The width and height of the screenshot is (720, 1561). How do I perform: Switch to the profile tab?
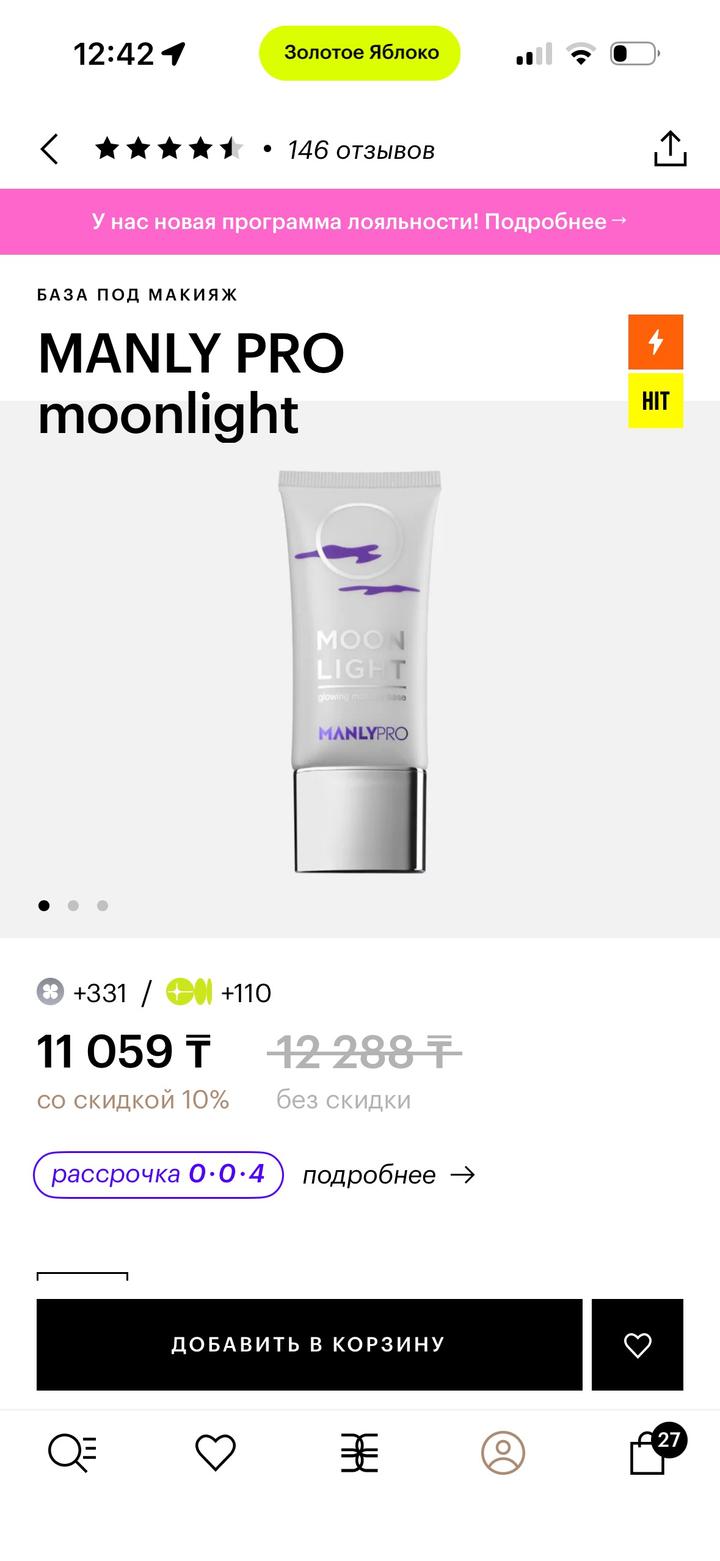coord(503,1452)
